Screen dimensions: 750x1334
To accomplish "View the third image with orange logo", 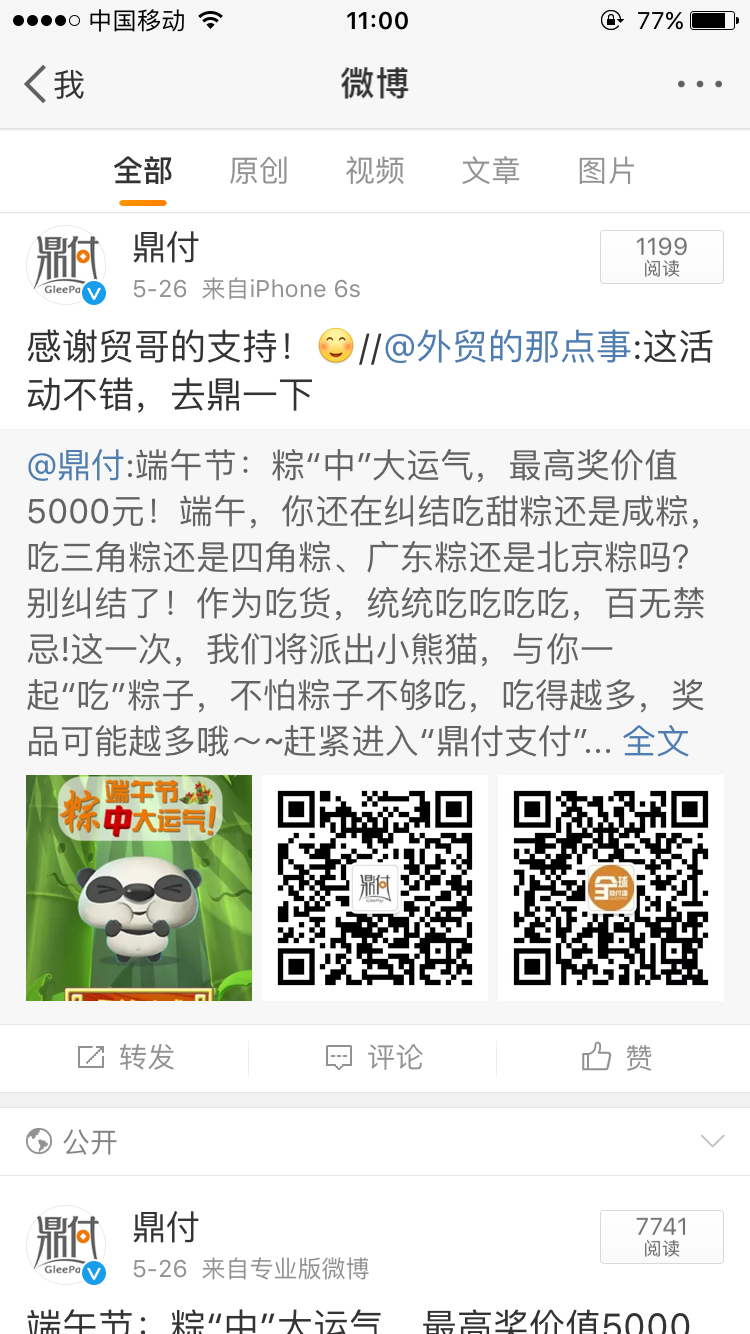I will 611,888.
